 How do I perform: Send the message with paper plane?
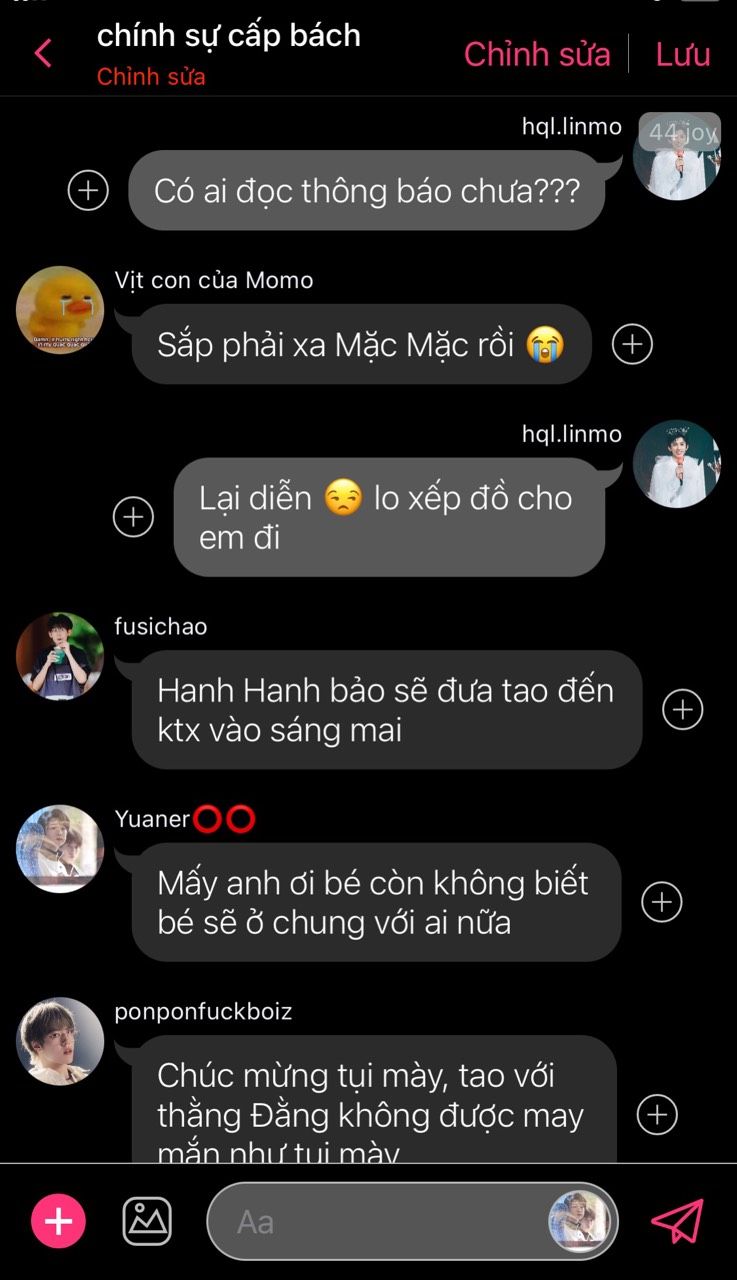[x=677, y=1221]
